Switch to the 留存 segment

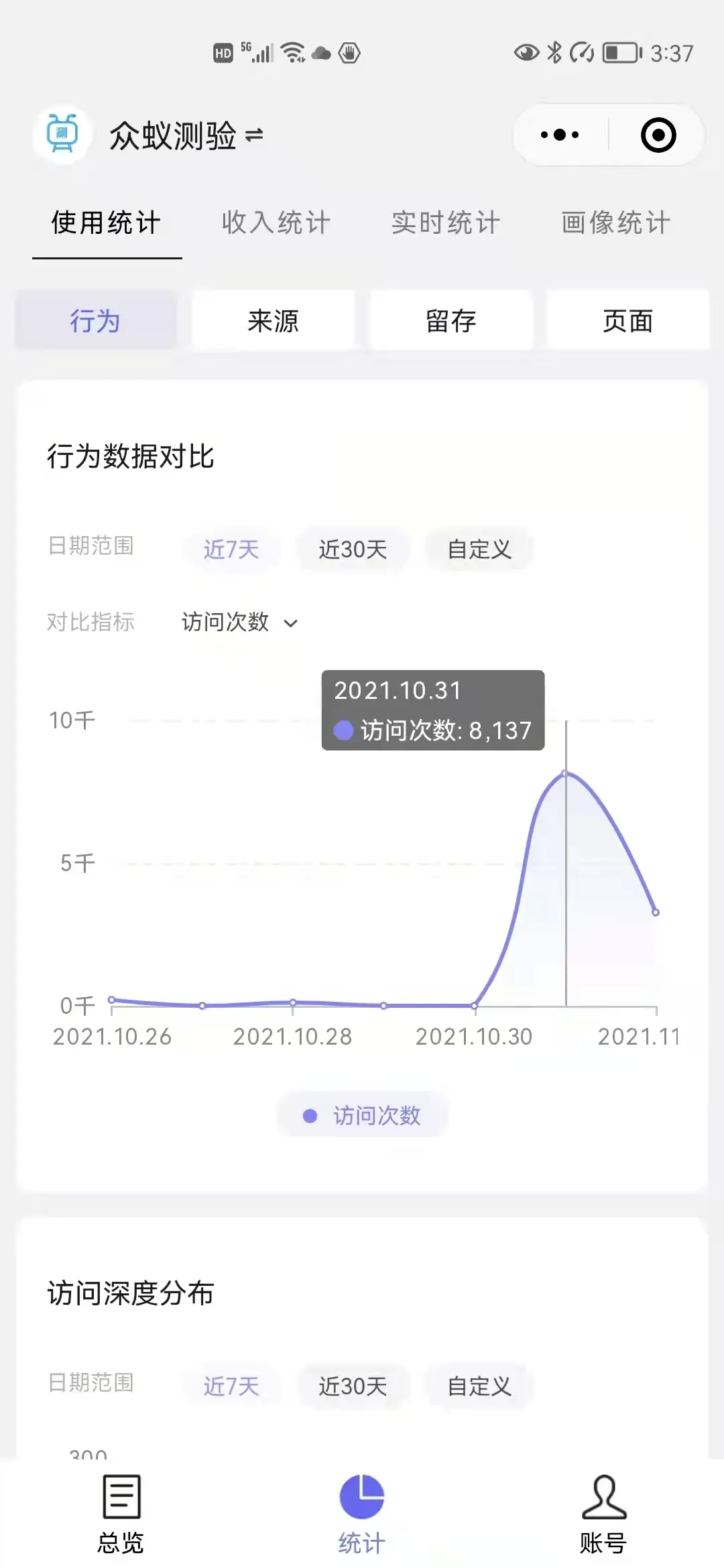tap(451, 320)
